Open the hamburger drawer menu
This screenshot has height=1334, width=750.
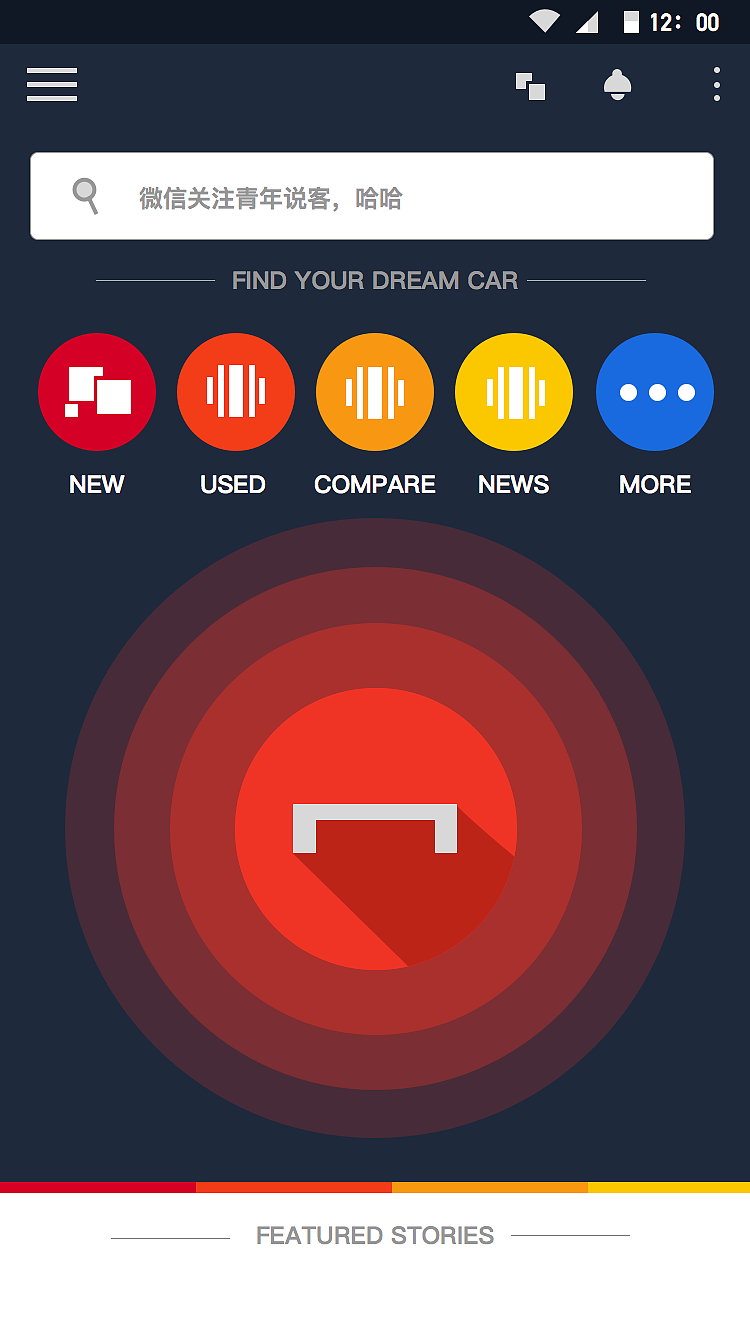pyautogui.click(x=52, y=84)
